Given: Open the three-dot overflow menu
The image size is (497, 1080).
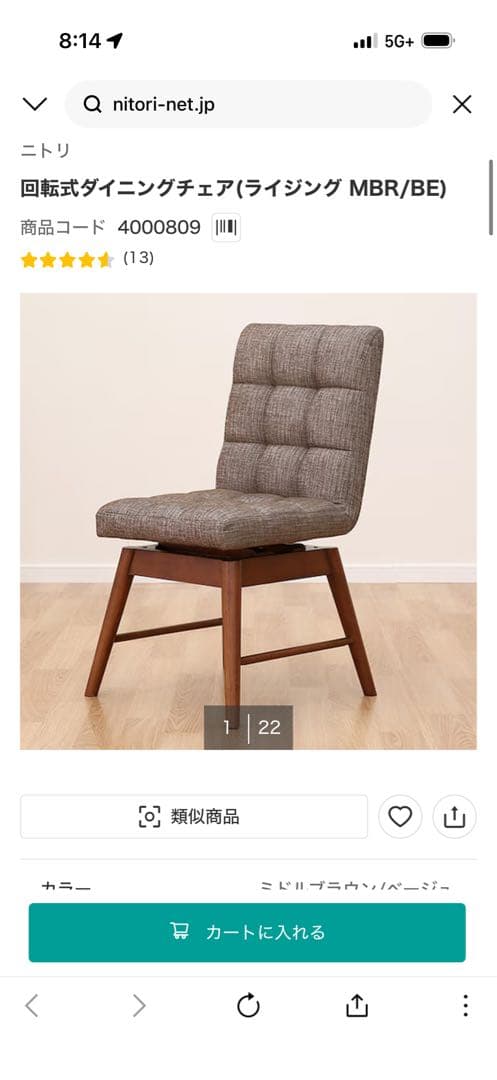Looking at the screenshot, I should (x=465, y=1006).
